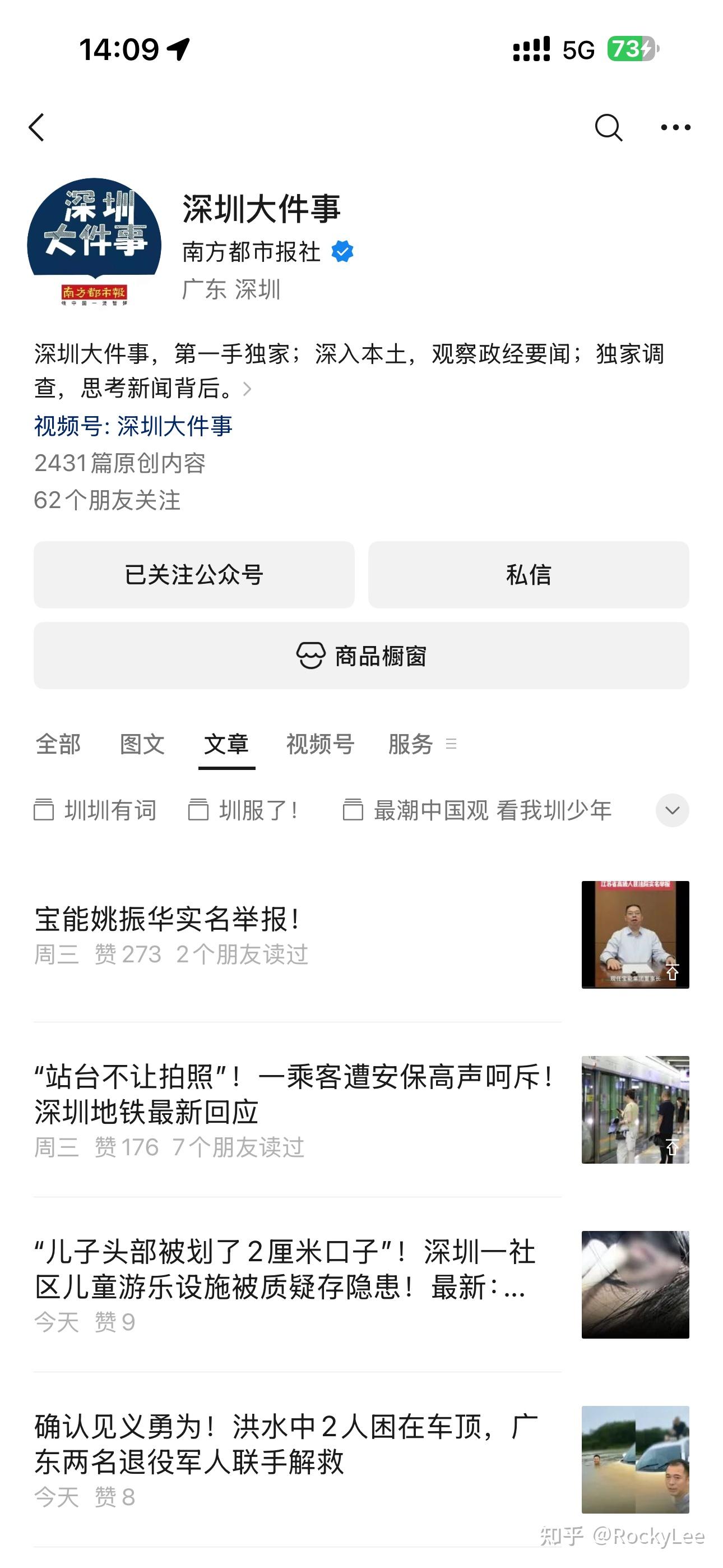723x1568 pixels.
Task: Switch to the 视频号 tab
Action: (320, 744)
